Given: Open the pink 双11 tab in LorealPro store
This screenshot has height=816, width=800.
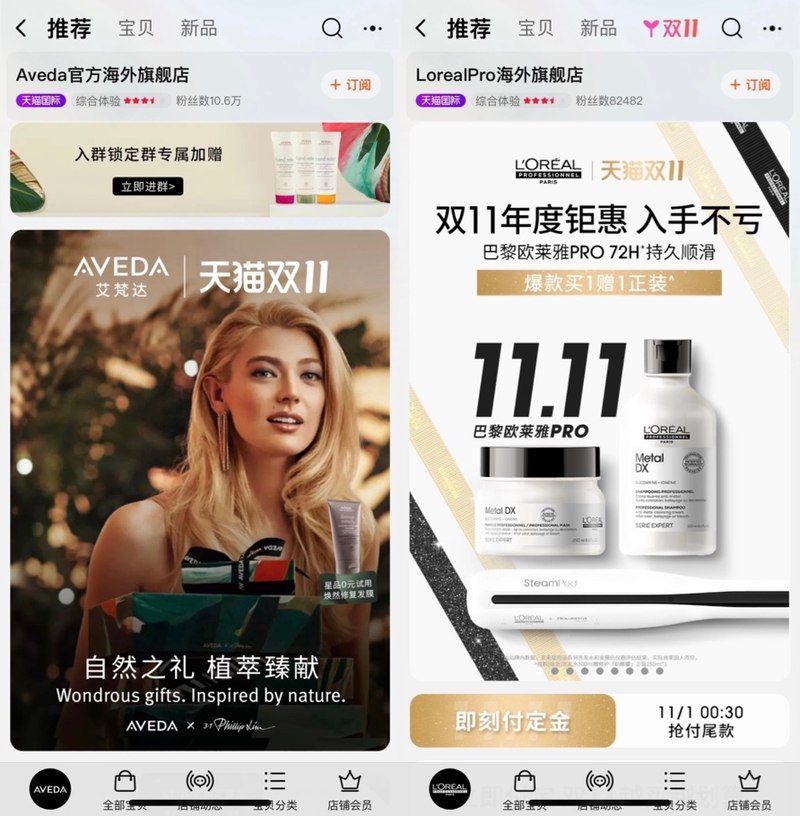Looking at the screenshot, I should click(670, 28).
